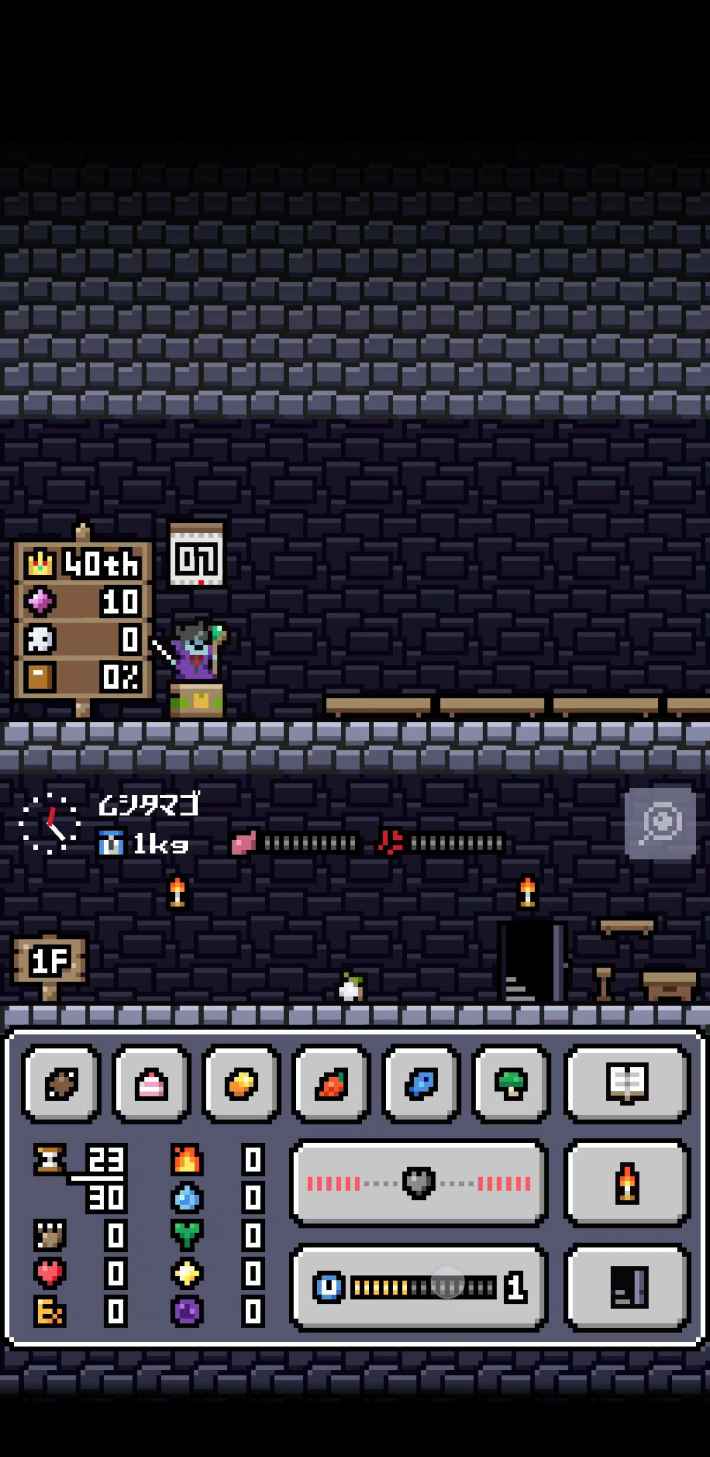Tap the 1F floor signpost

(49, 963)
